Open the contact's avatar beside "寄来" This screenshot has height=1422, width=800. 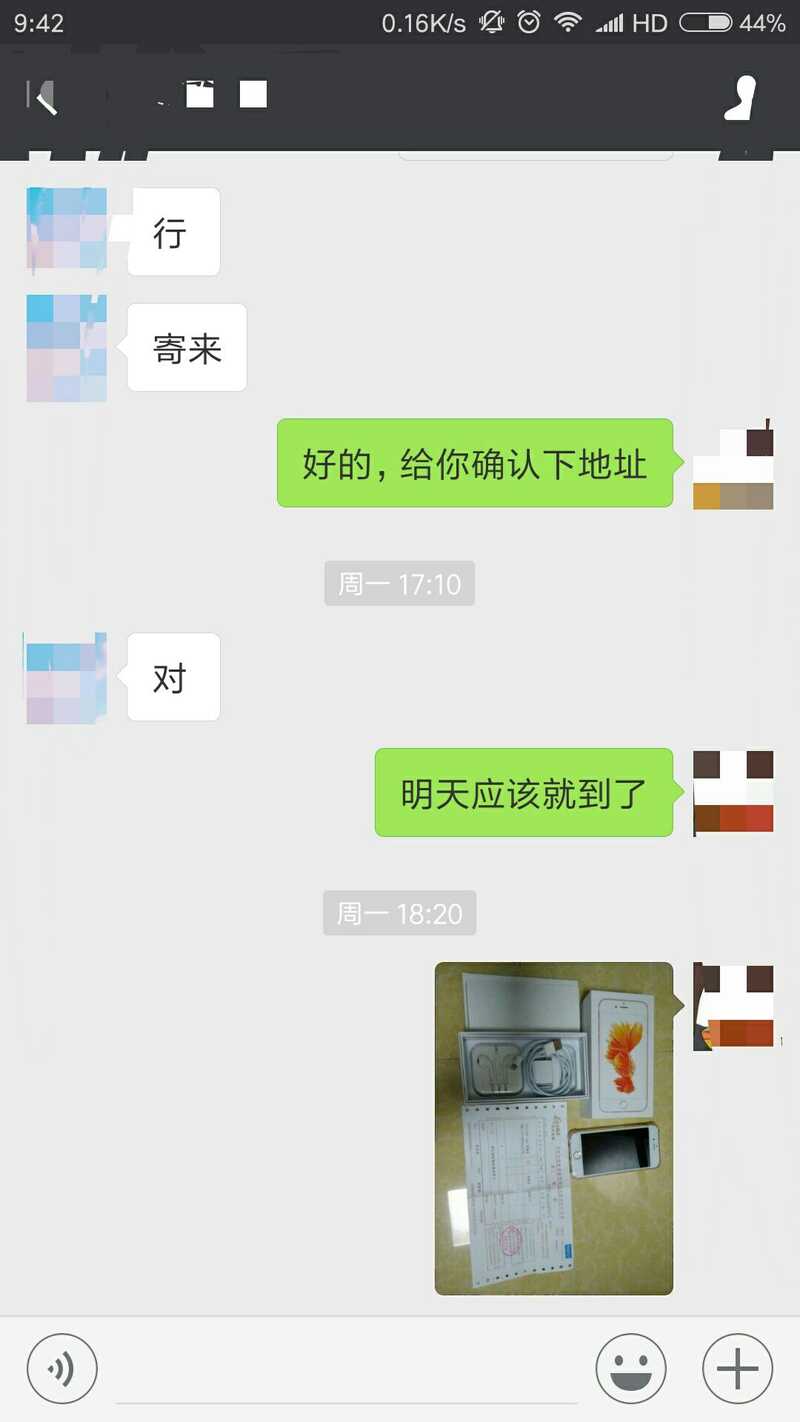(66, 348)
